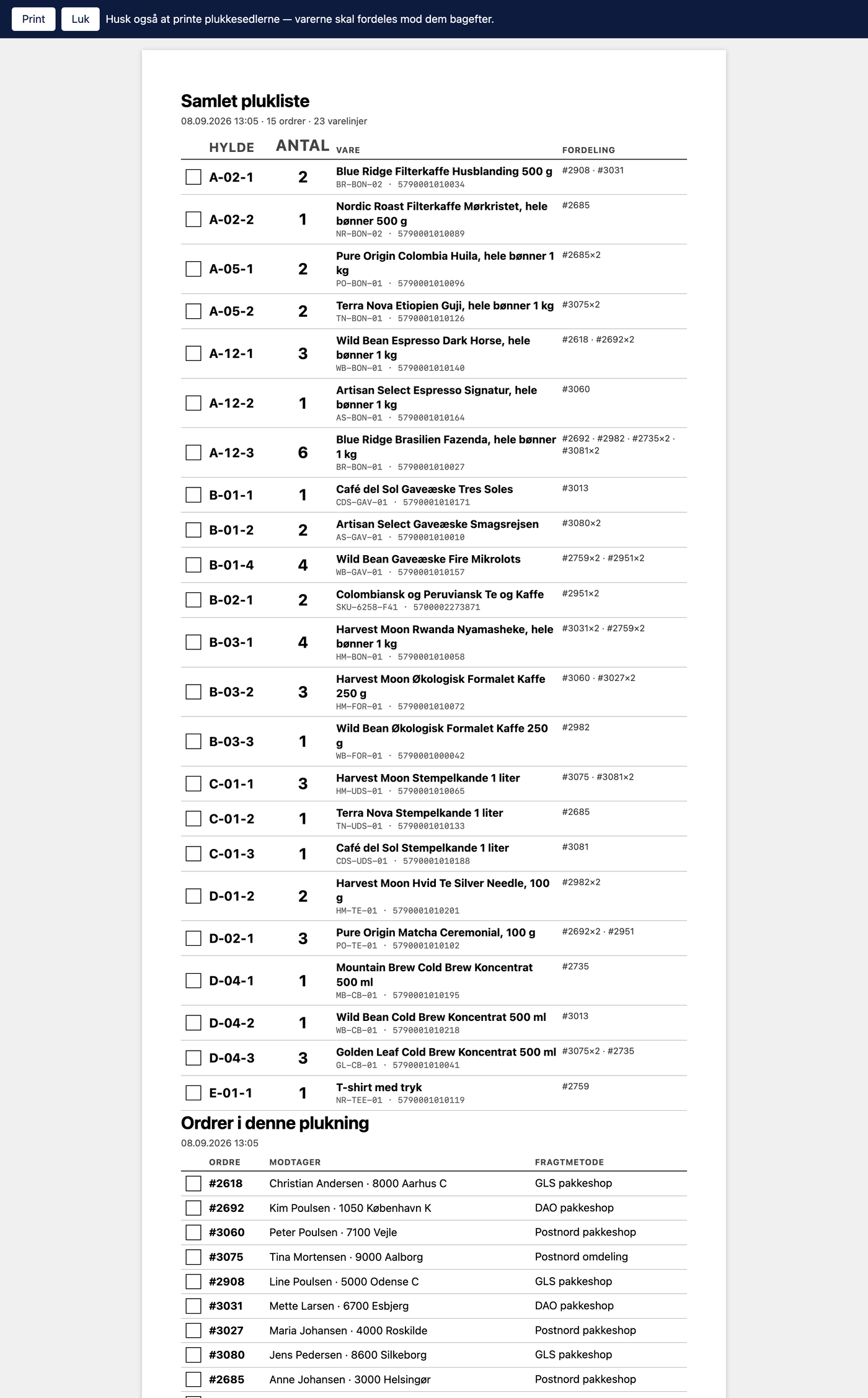Mark shelf C-01-3 Café del Sol Stempelkande
The width and height of the screenshot is (868, 1398).
pos(193,854)
